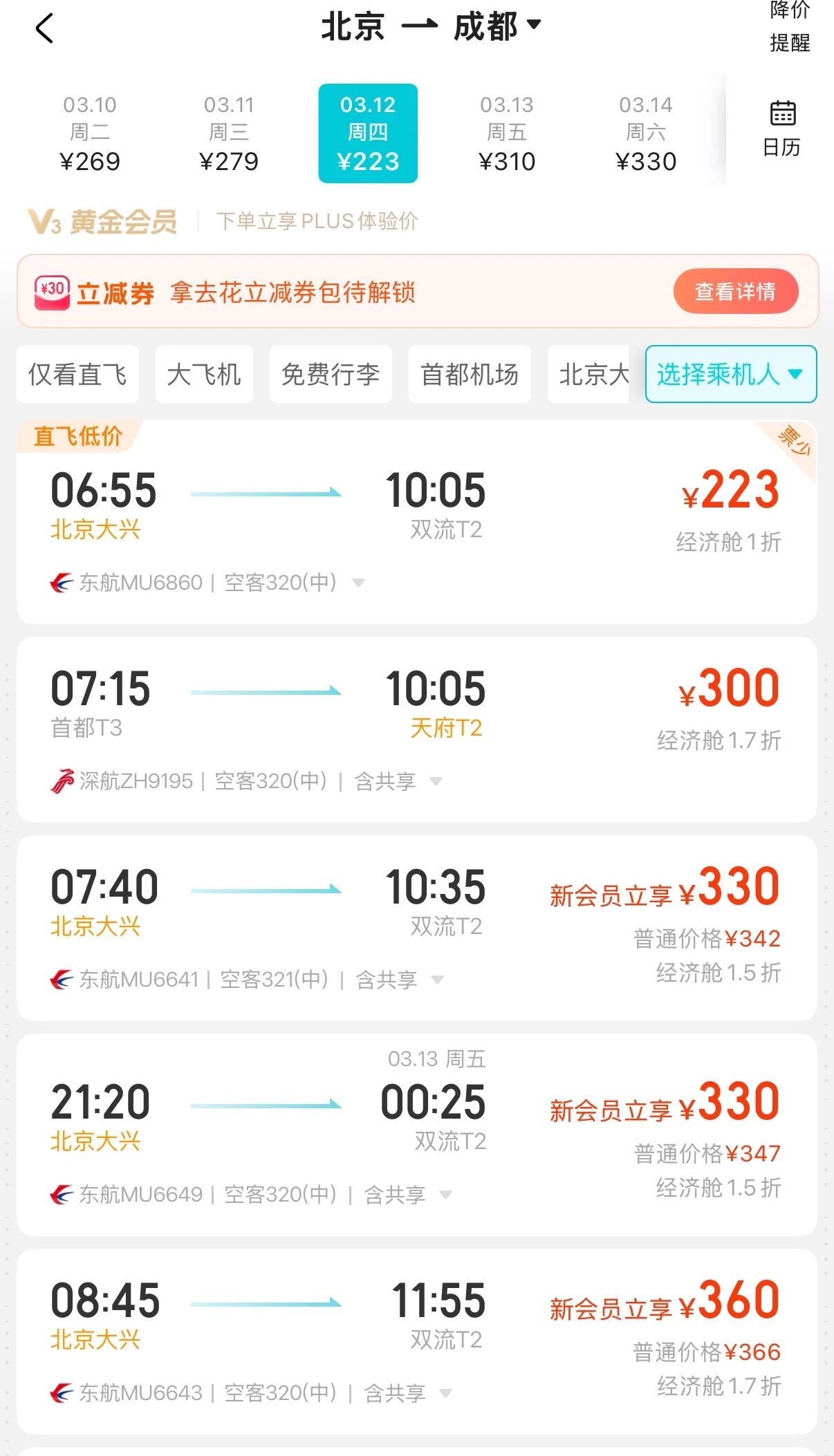834x1456 pixels.
Task: Open the 北京→成都 route dropdown
Action: coord(431,28)
